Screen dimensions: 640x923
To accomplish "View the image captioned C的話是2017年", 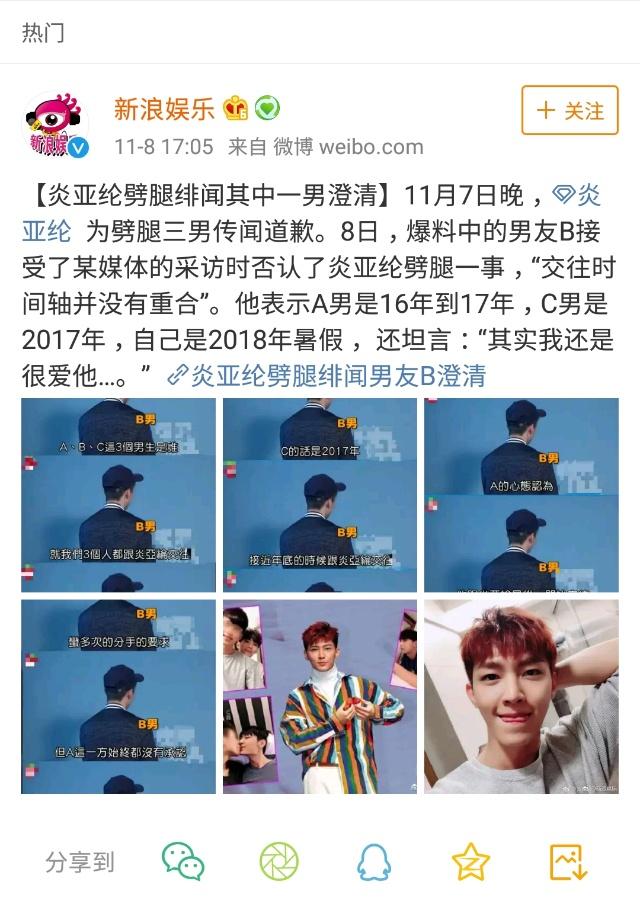I will (319, 494).
